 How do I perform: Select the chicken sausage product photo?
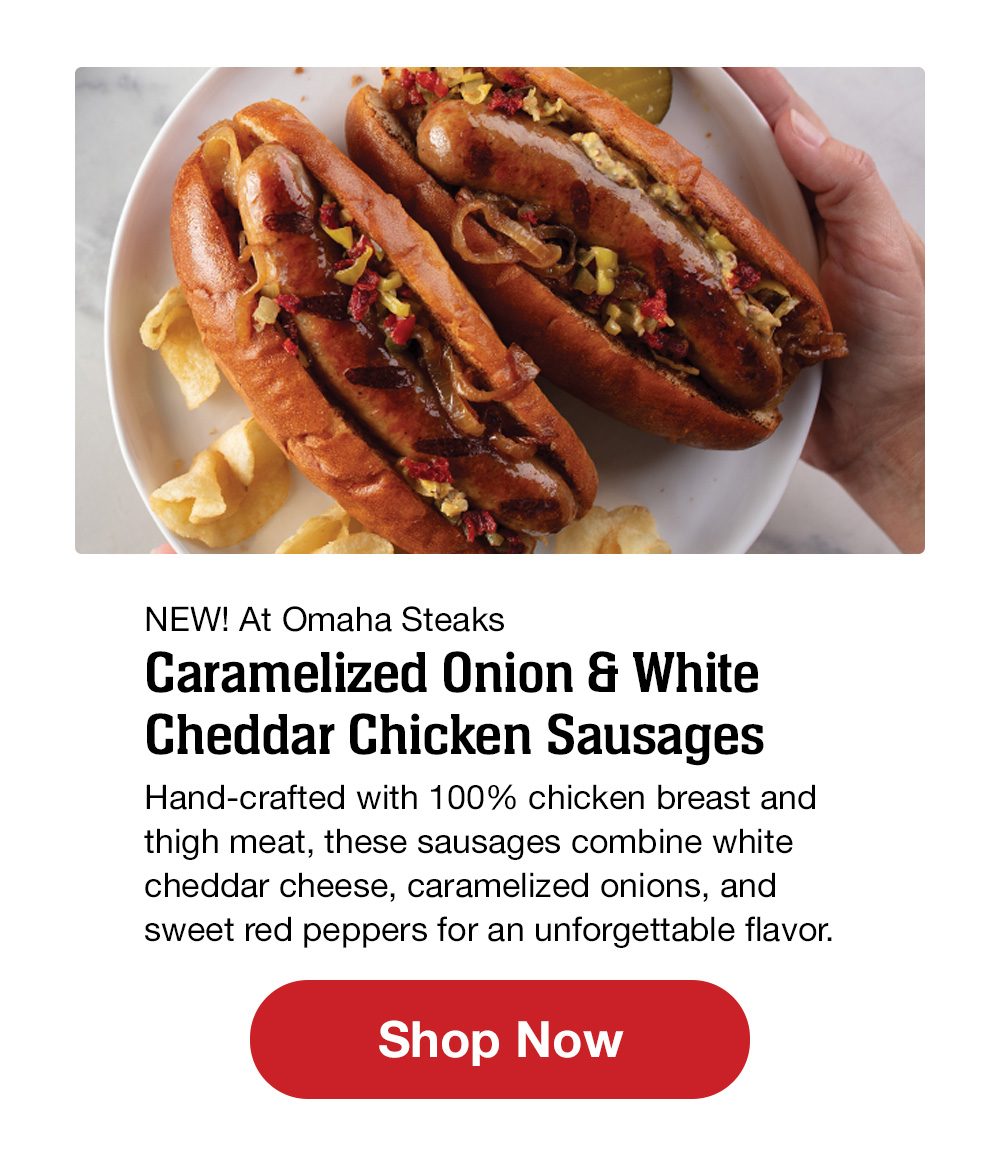[x=500, y=310]
